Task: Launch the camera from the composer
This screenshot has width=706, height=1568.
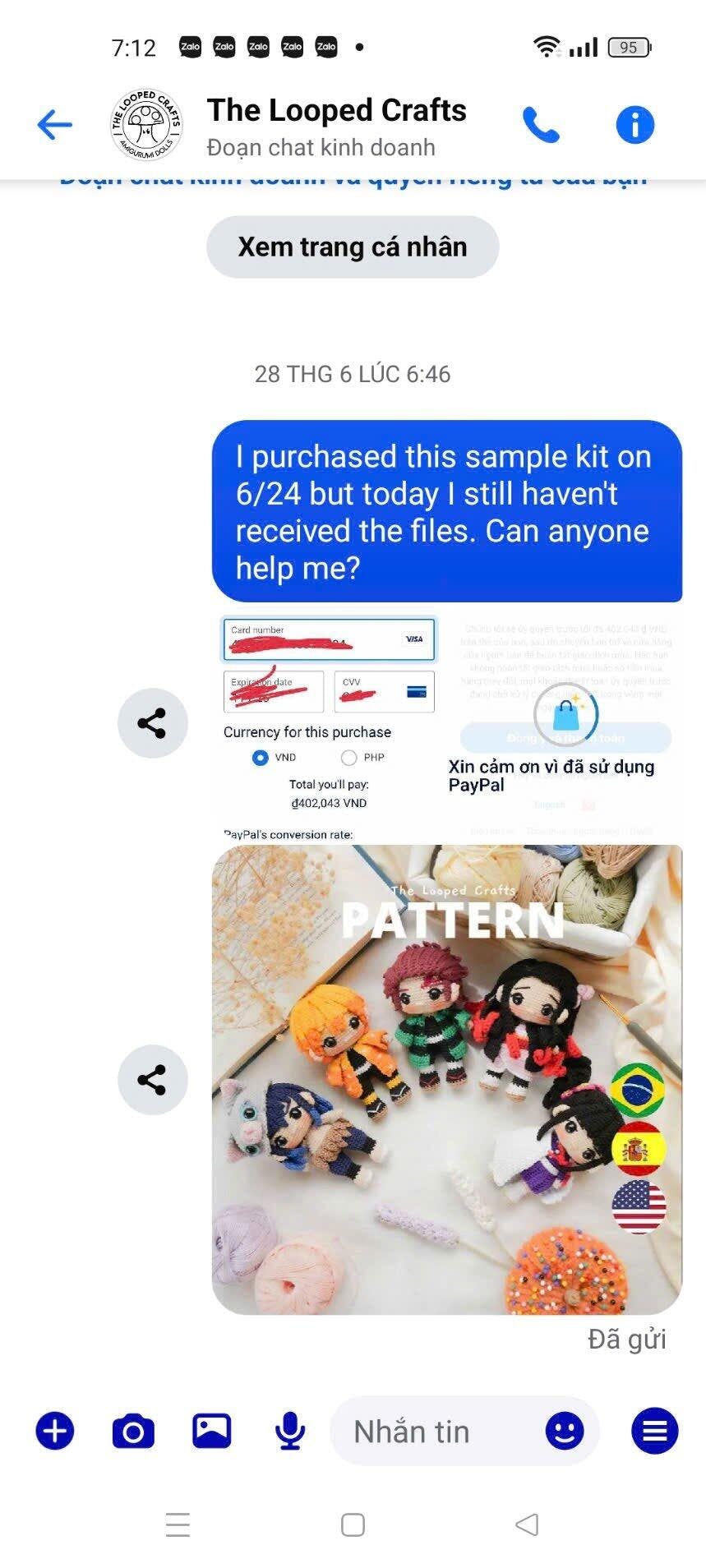Action: [133, 1431]
